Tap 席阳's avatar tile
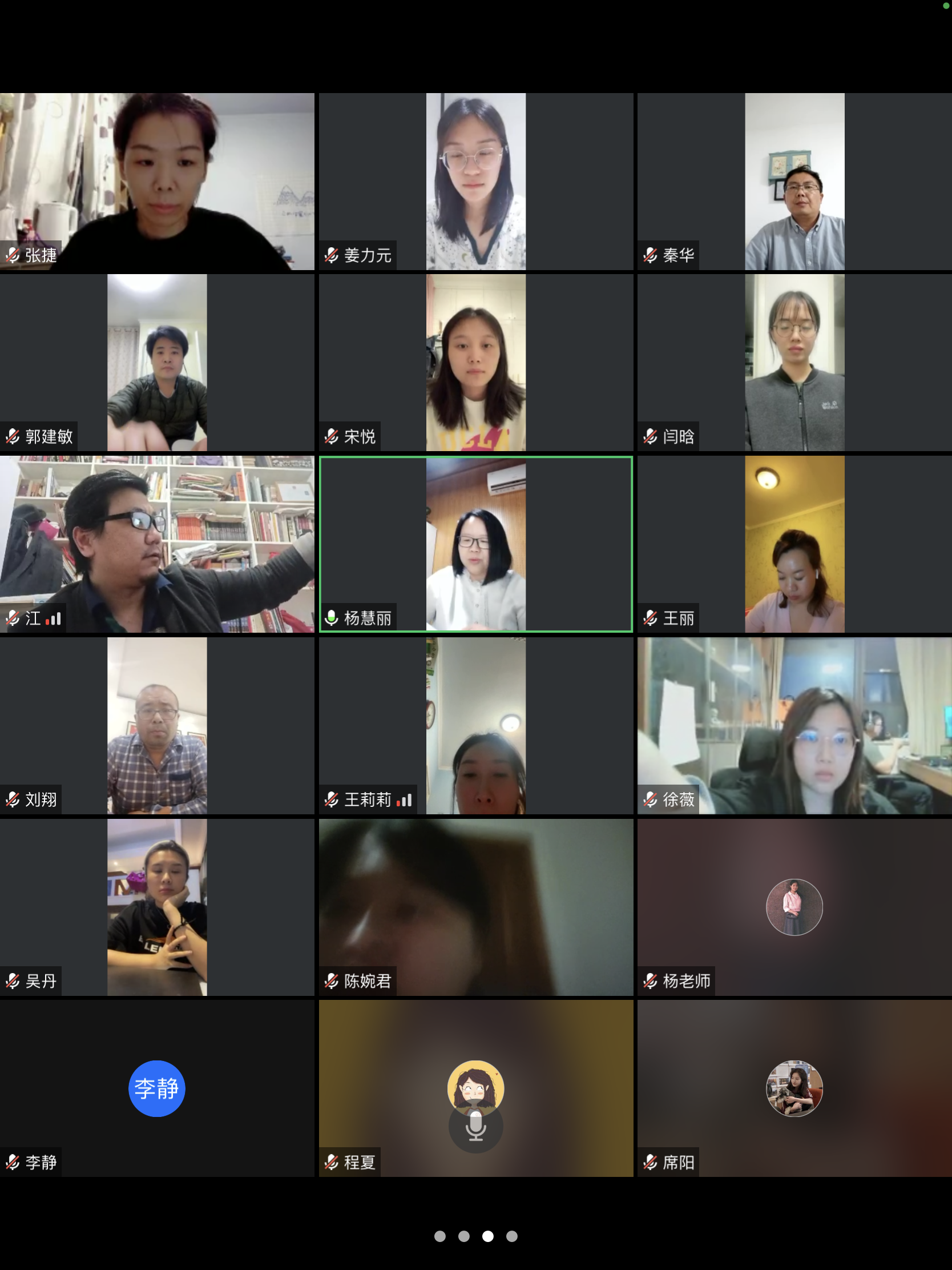Screen dimensions: 952x1270 tap(794, 1088)
